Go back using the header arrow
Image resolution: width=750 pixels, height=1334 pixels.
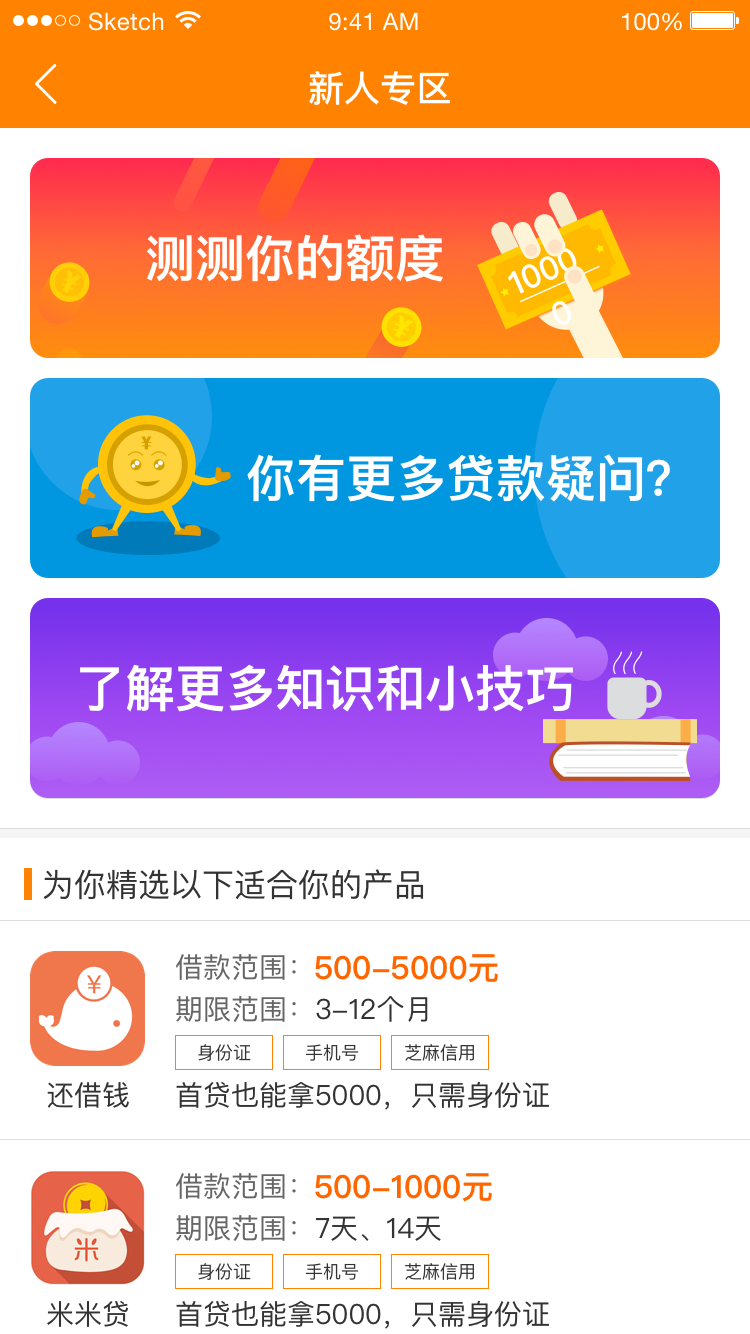(x=46, y=85)
